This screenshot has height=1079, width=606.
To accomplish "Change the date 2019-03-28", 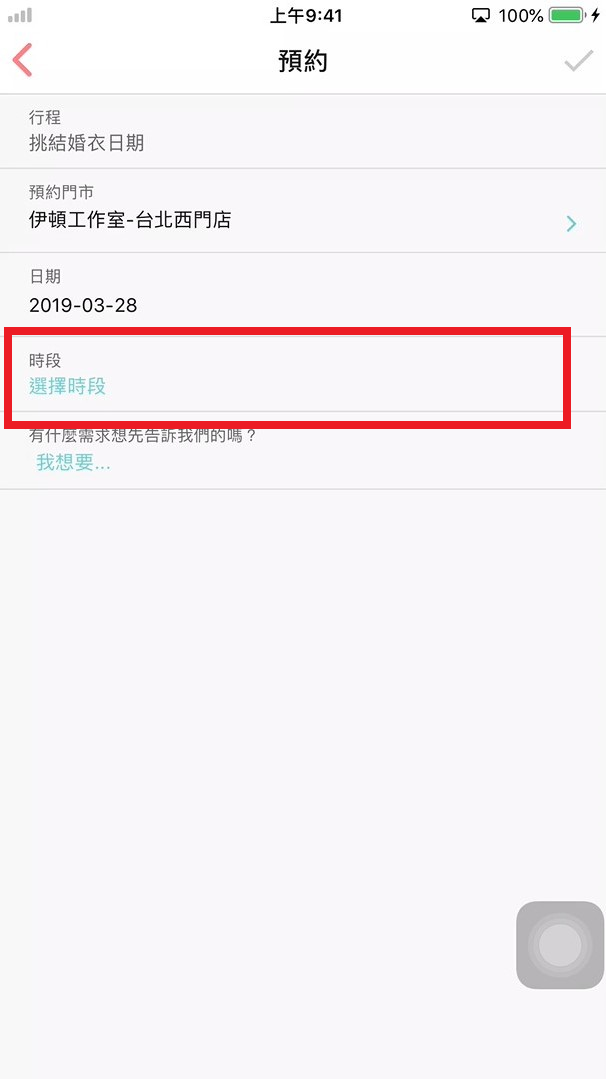I will coord(84,305).
